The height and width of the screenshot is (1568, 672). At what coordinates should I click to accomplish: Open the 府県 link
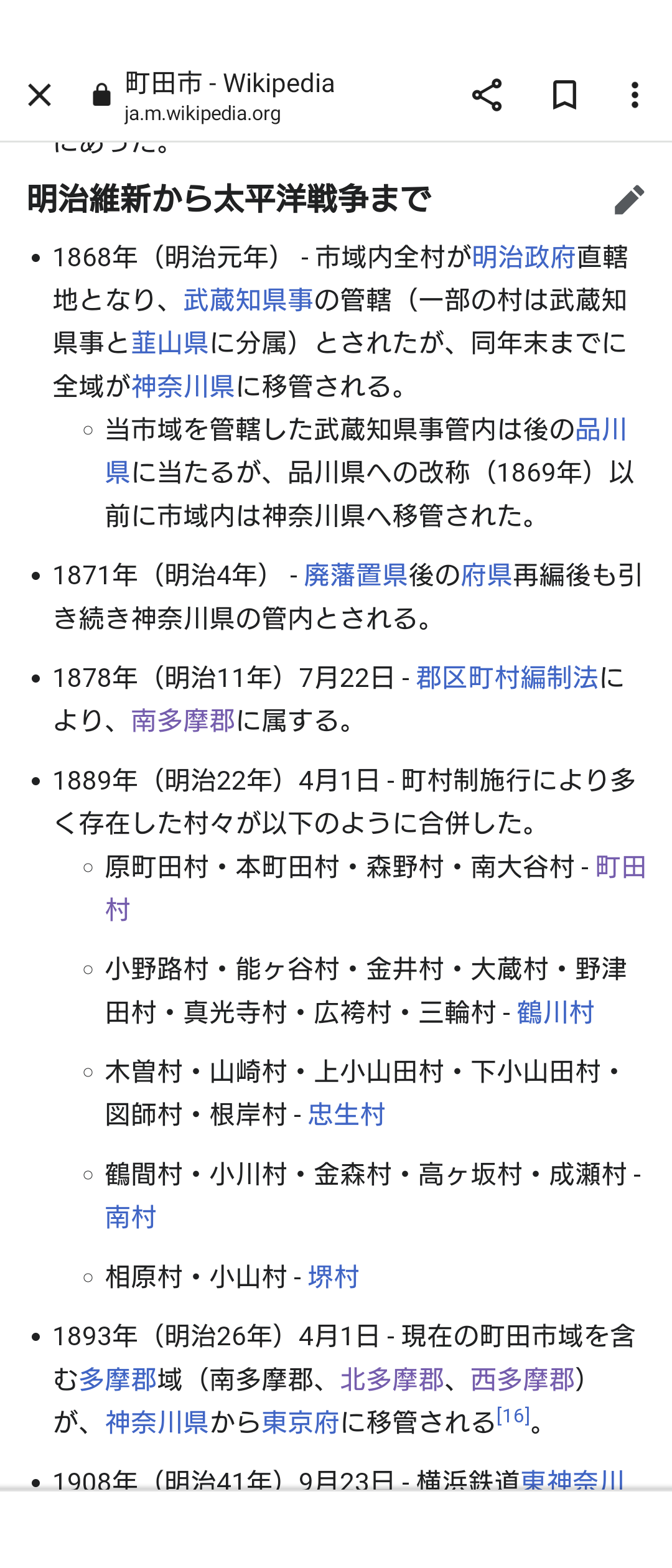[x=486, y=575]
